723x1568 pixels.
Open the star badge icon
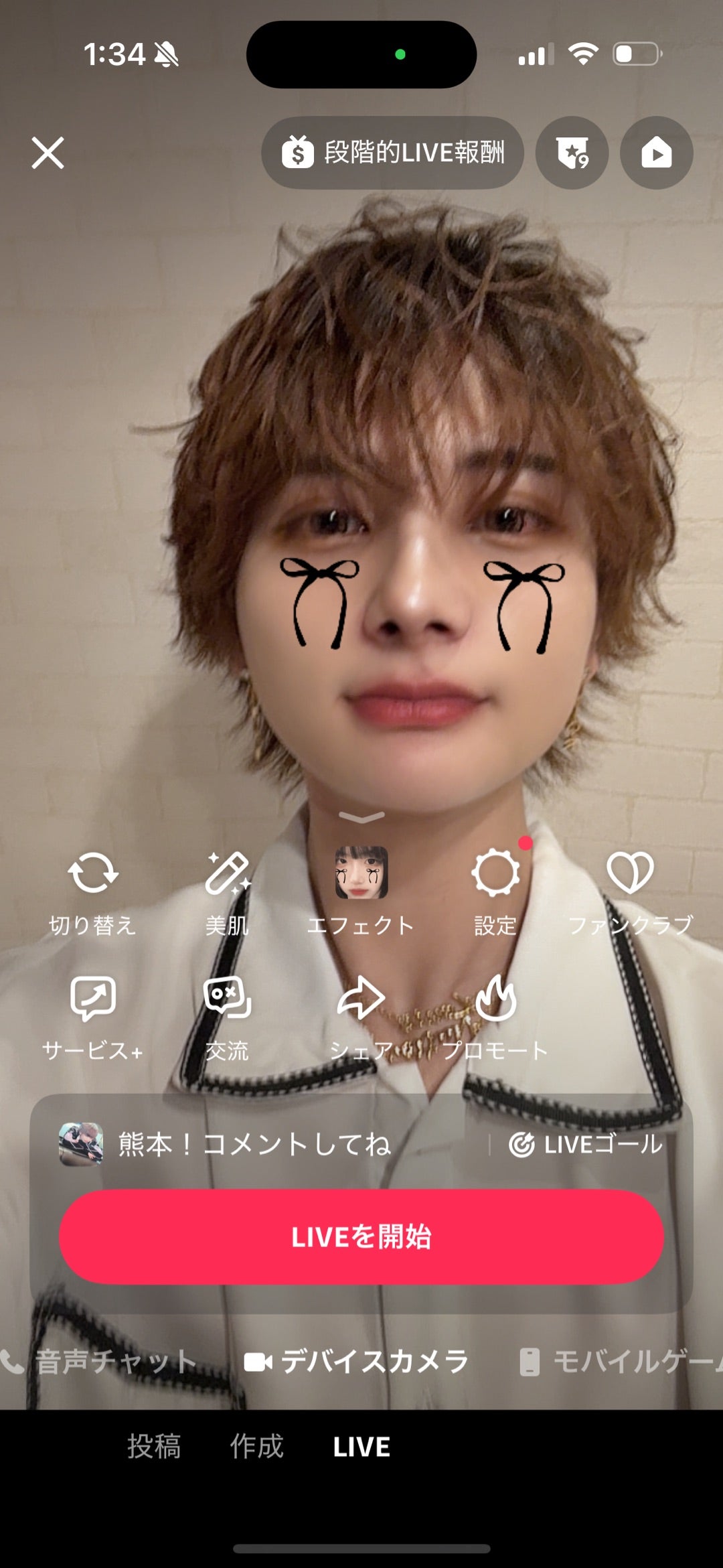pos(572,153)
